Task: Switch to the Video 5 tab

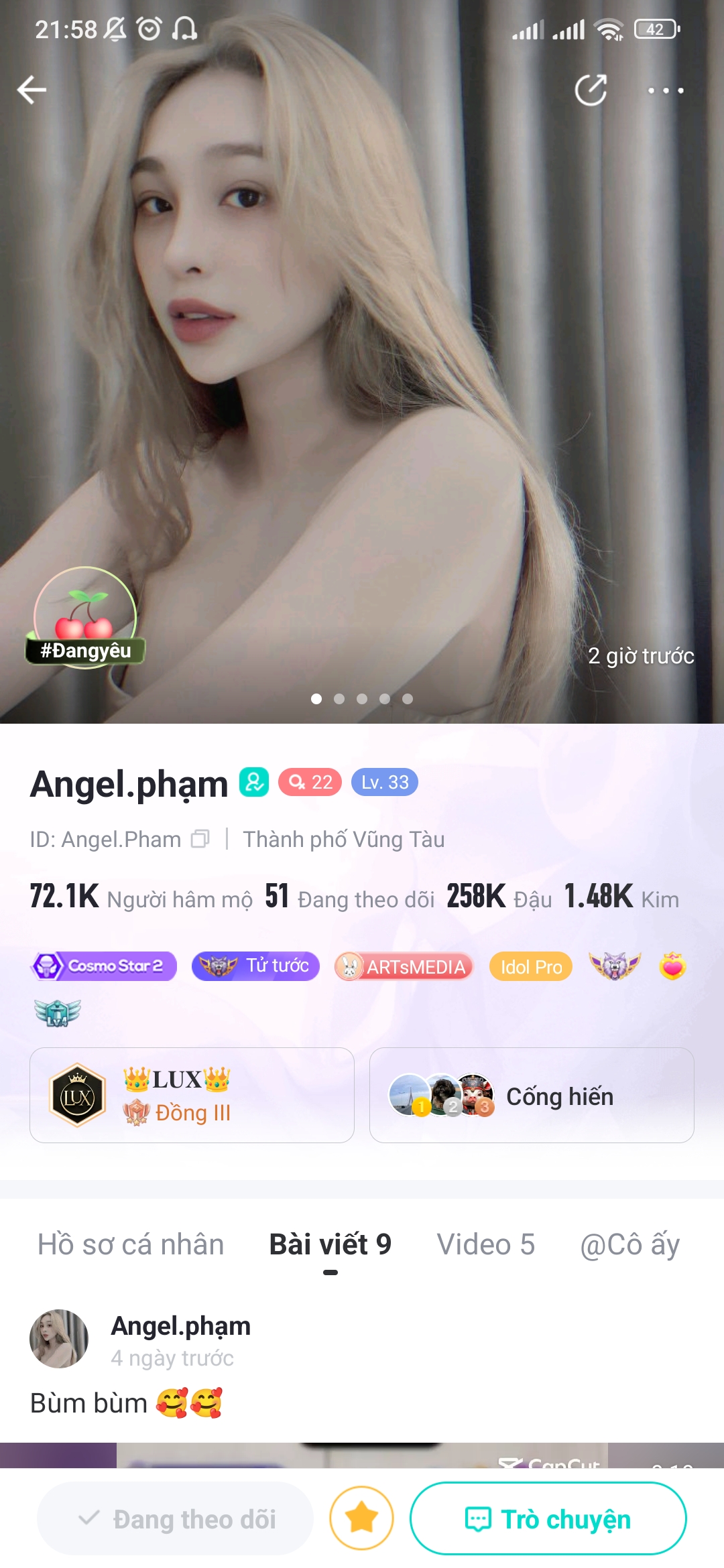Action: tap(486, 1244)
